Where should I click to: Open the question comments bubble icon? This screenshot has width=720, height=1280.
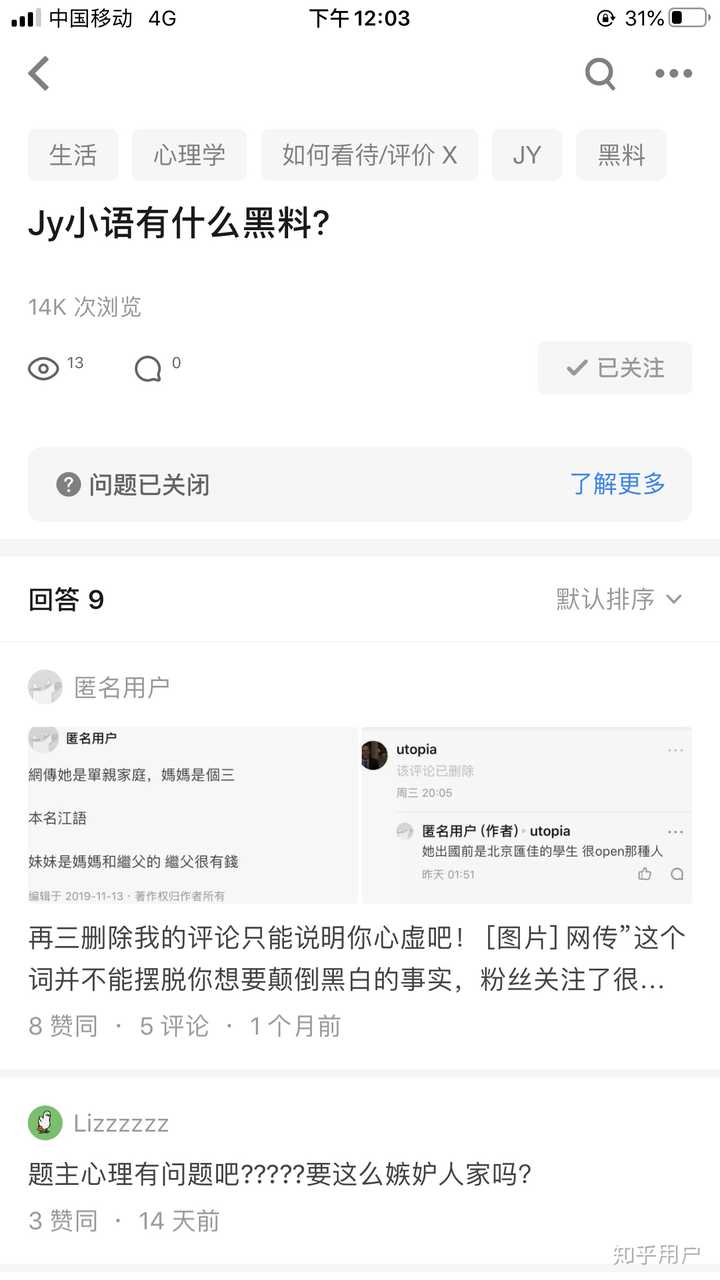149,369
